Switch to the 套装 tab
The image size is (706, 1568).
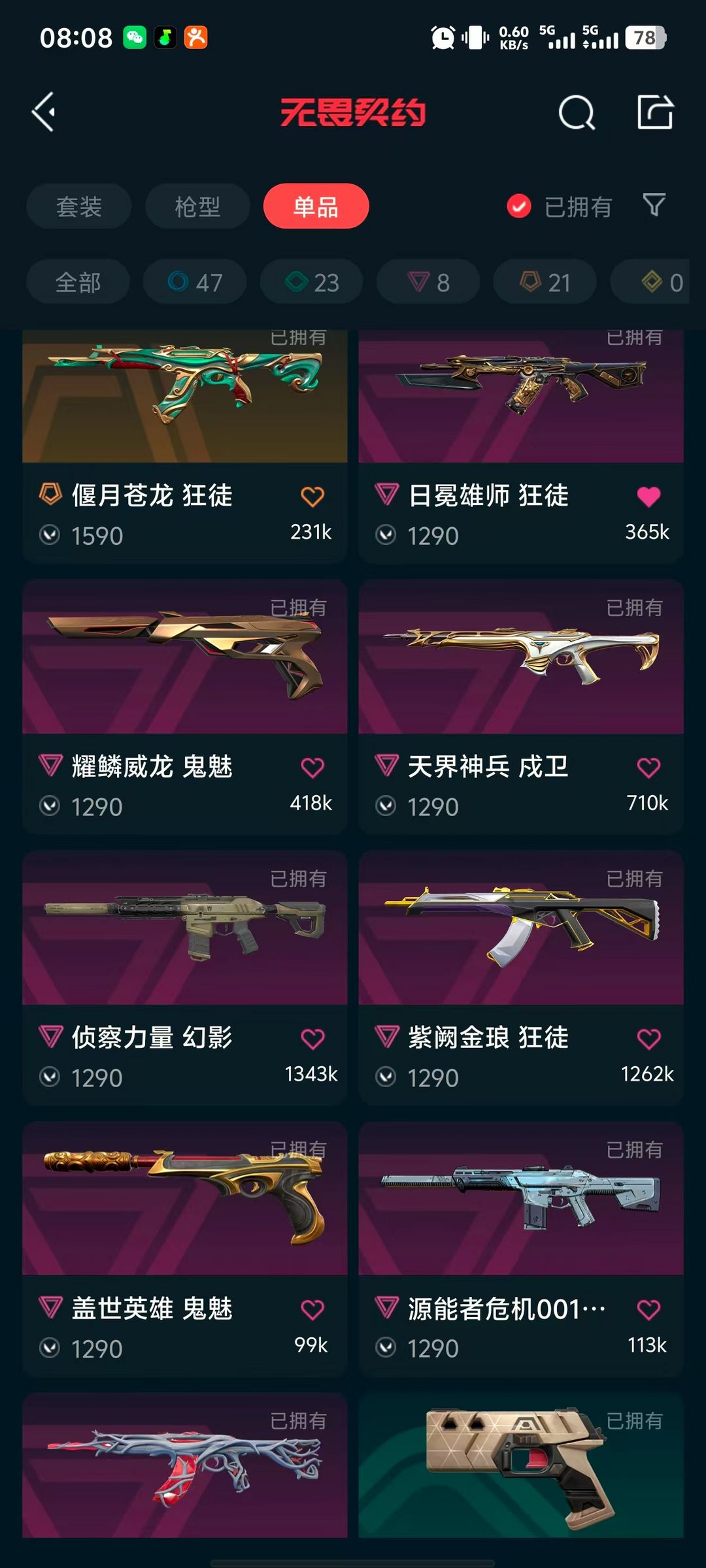pyautogui.click(x=79, y=206)
